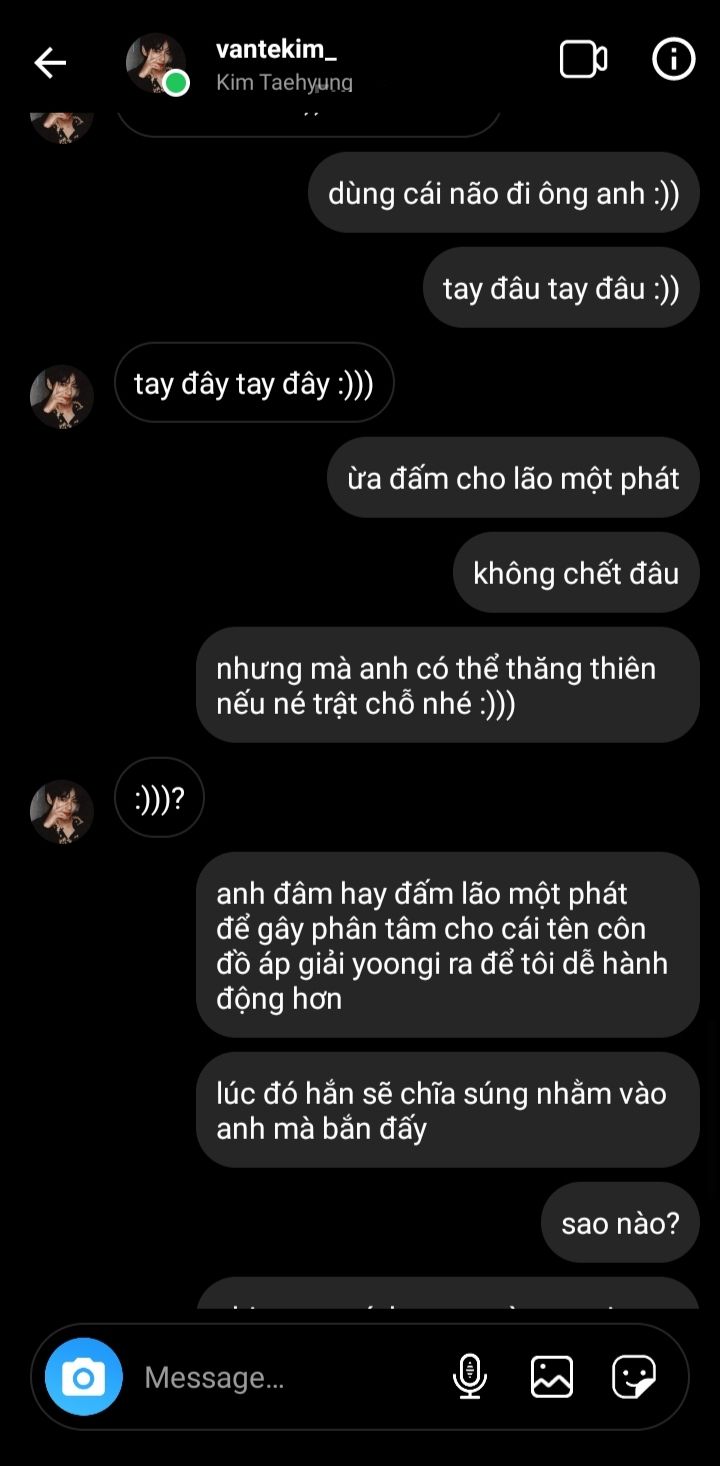The image size is (720, 1466).
Task: Record a voice message with the microphone
Action: pyautogui.click(x=469, y=1377)
